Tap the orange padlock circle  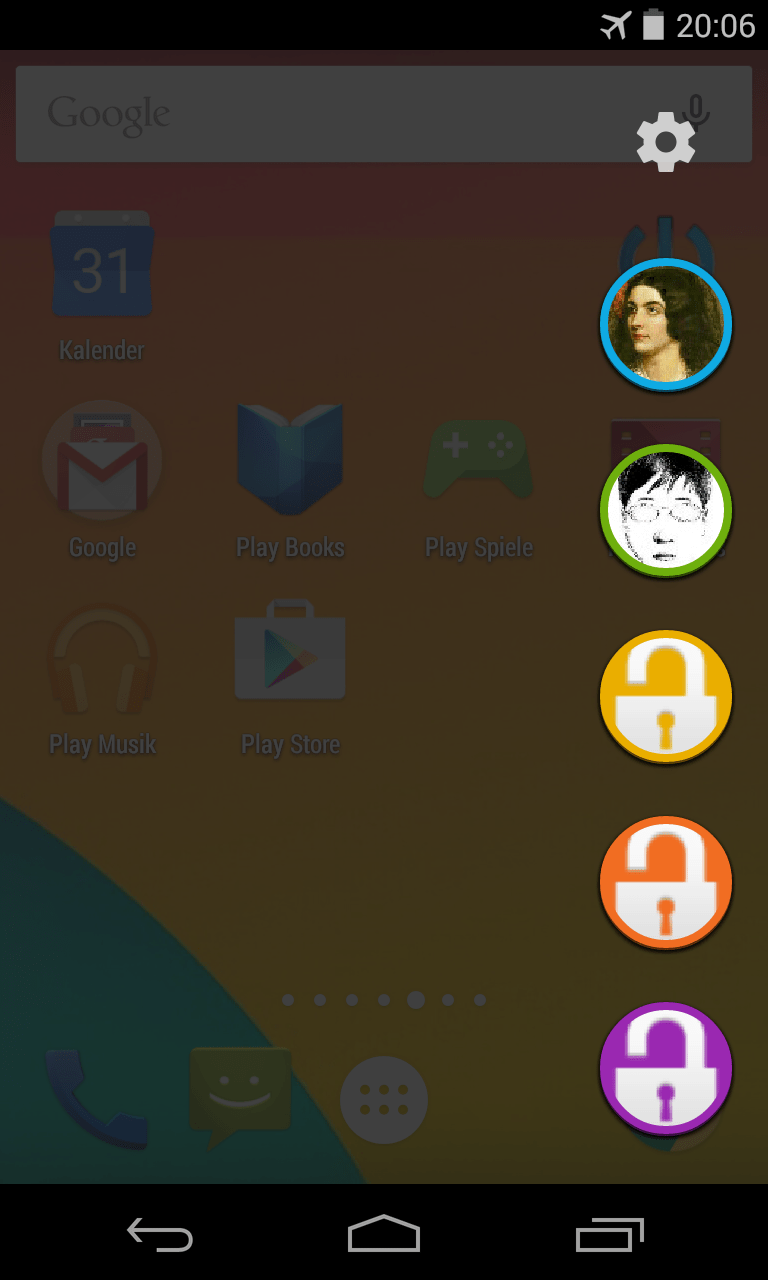666,883
